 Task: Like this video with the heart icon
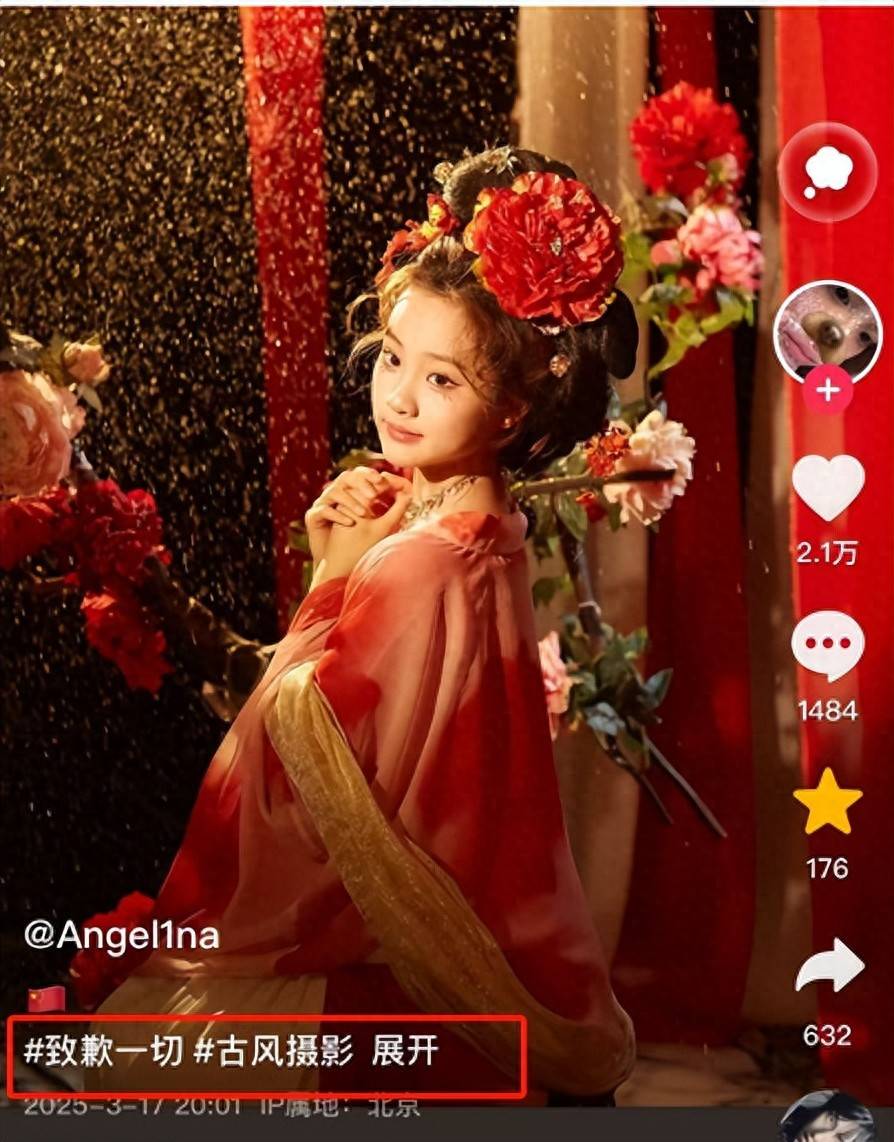[828, 487]
